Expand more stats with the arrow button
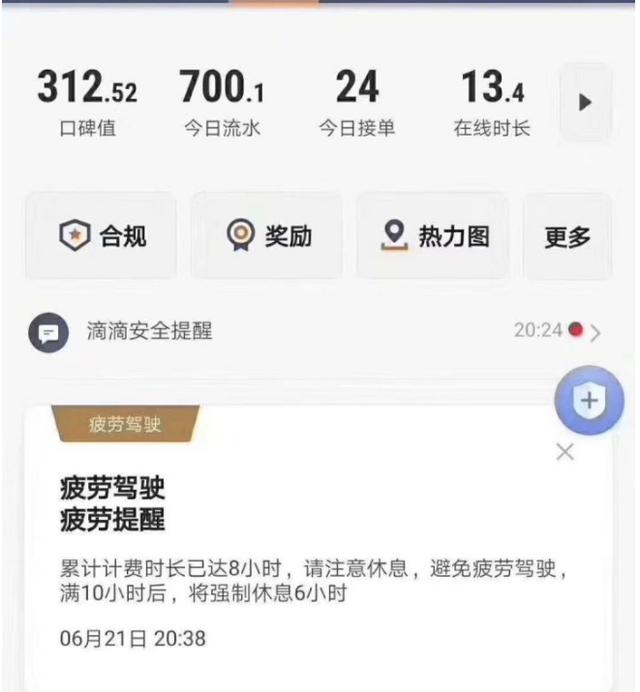The width and height of the screenshot is (640, 692). pos(585,102)
